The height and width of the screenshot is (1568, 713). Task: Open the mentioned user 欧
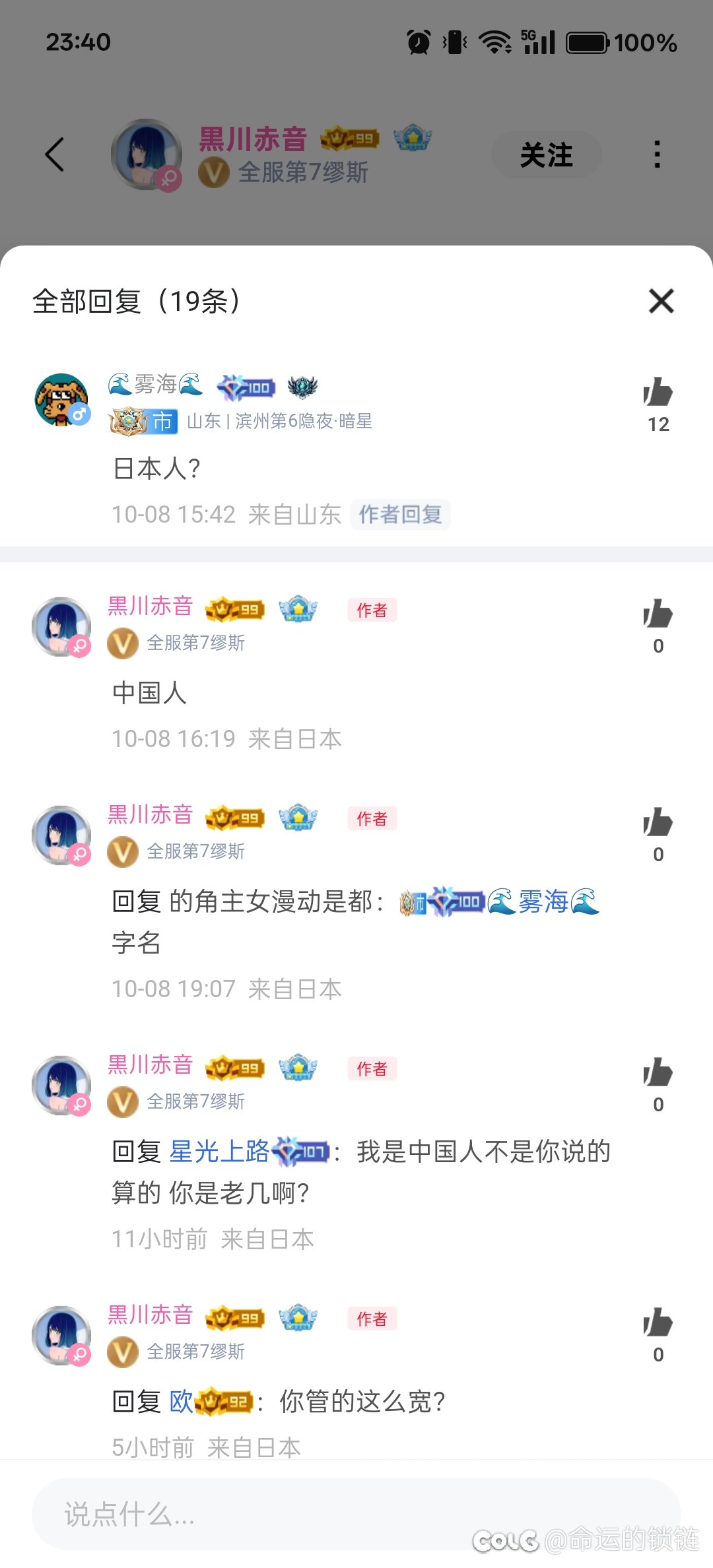click(x=182, y=1401)
